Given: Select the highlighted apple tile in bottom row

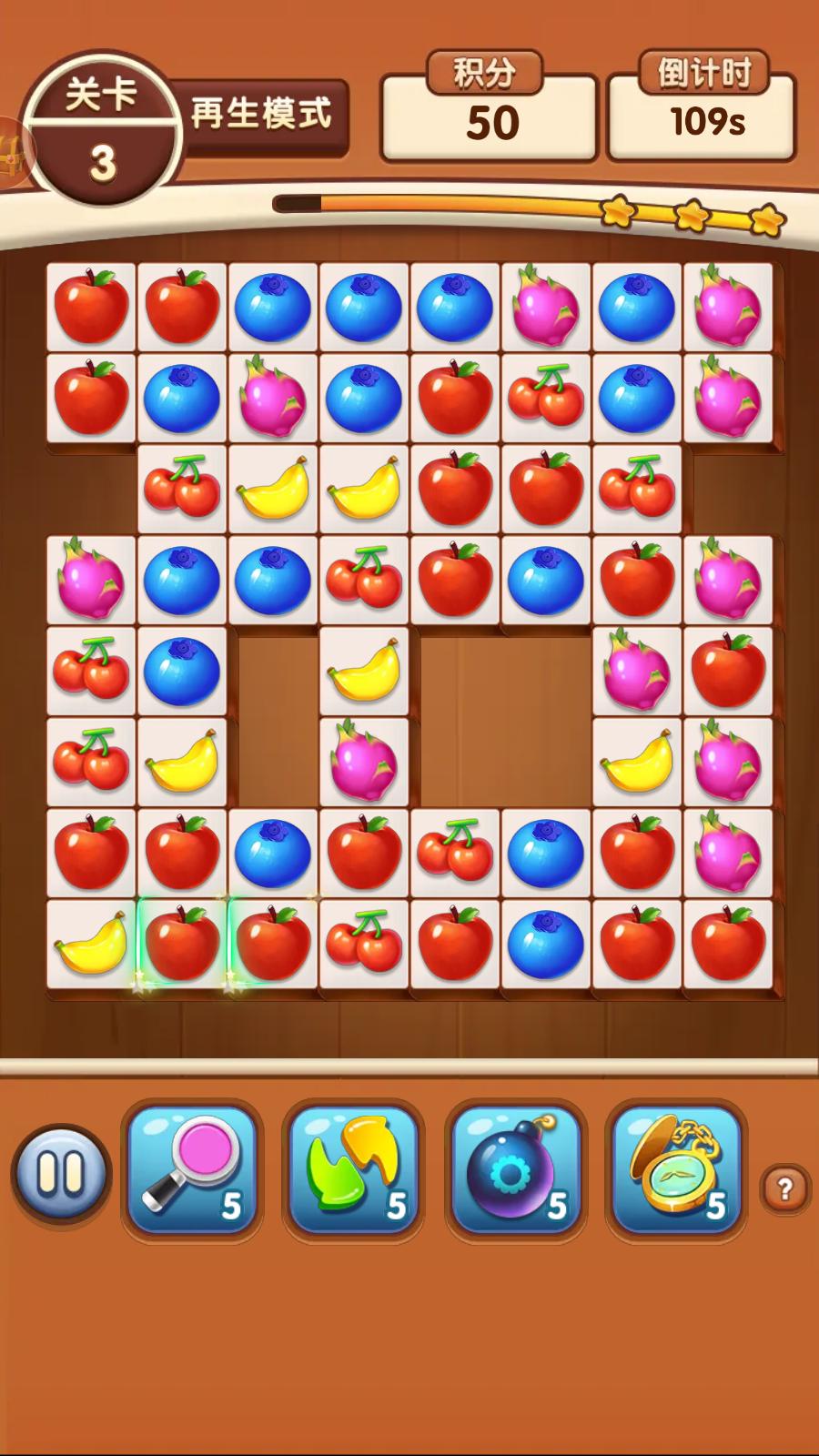Looking at the screenshot, I should click(182, 945).
